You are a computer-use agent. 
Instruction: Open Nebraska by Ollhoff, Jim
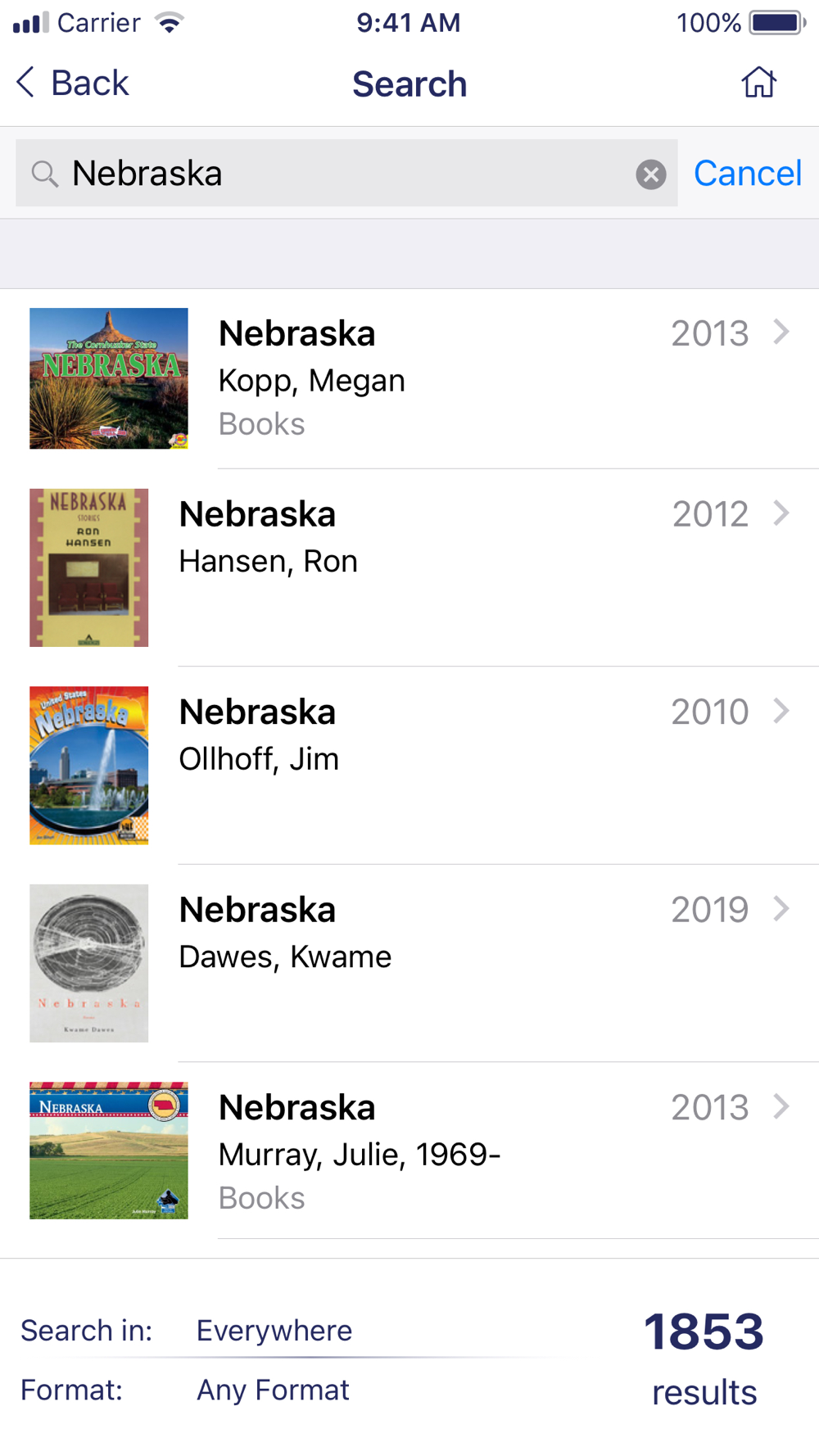pyautogui.click(x=409, y=766)
